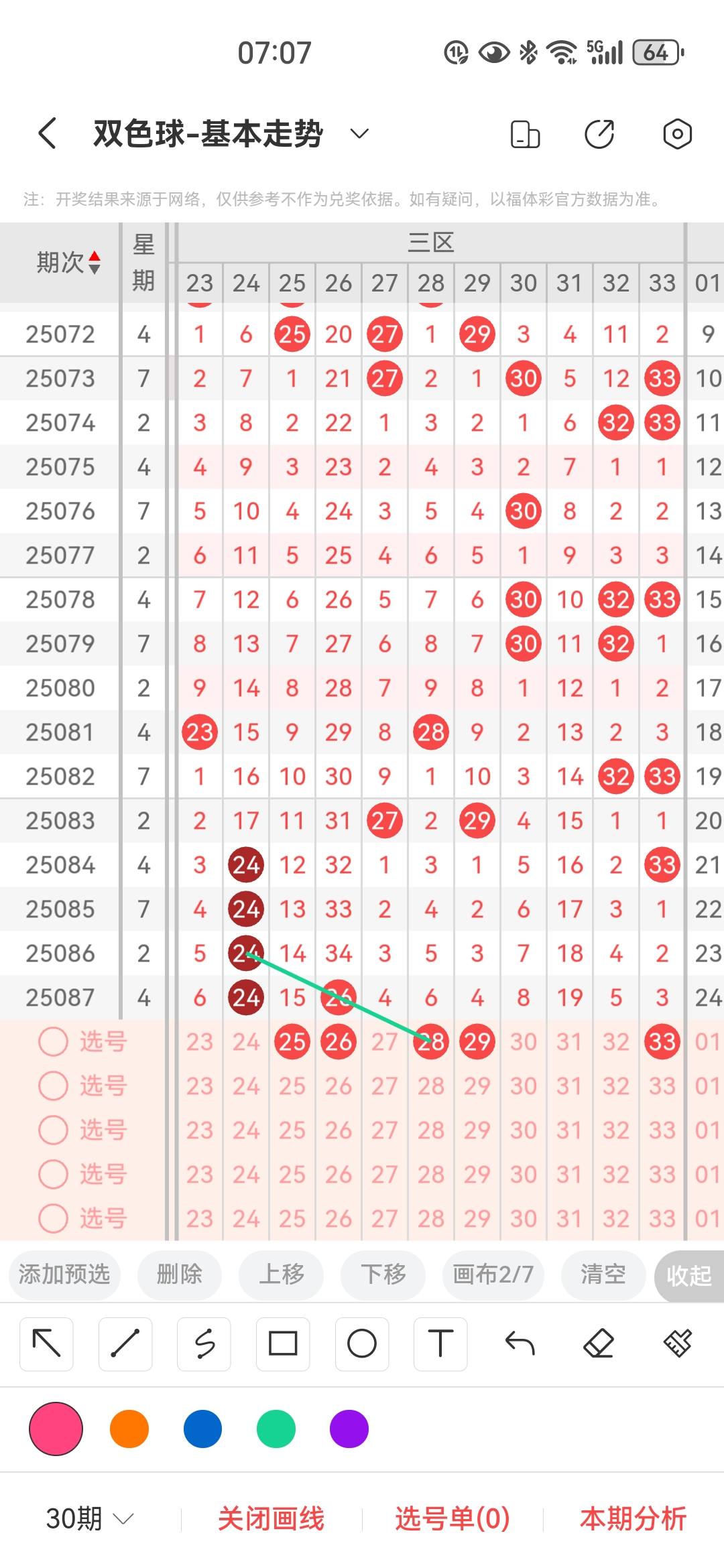Select the rectangle drawing tool
724x1568 pixels.
[x=283, y=1344]
